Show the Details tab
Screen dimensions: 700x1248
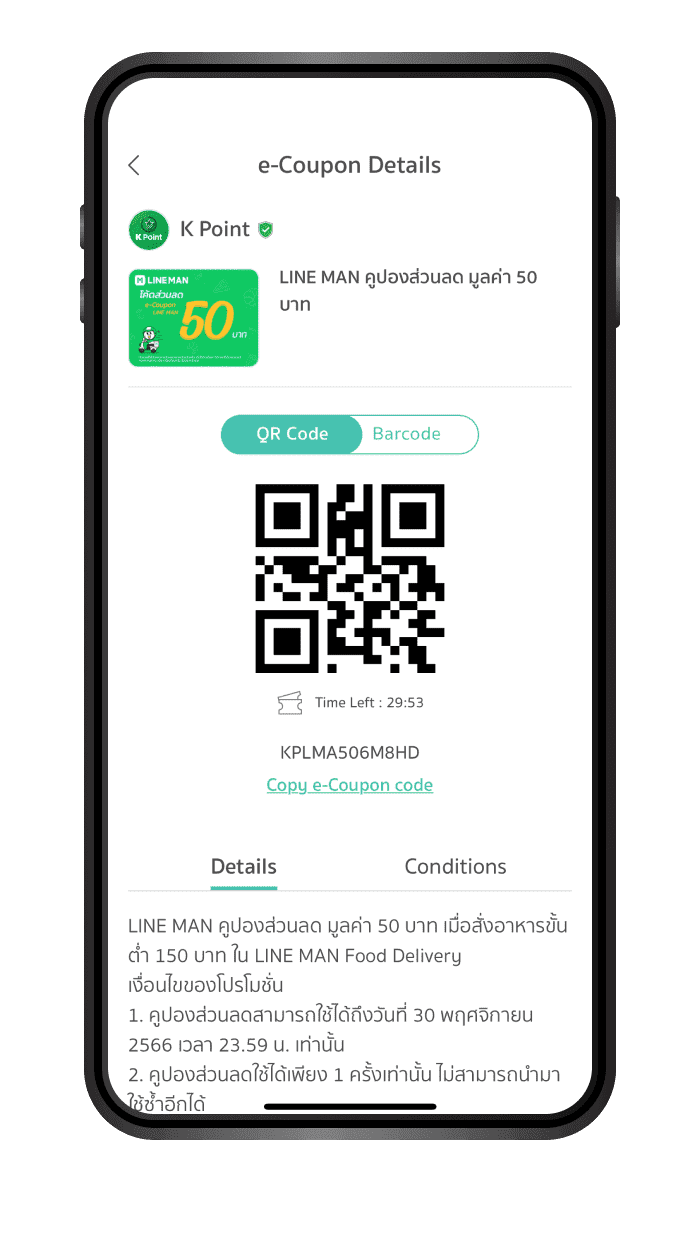tap(244, 867)
